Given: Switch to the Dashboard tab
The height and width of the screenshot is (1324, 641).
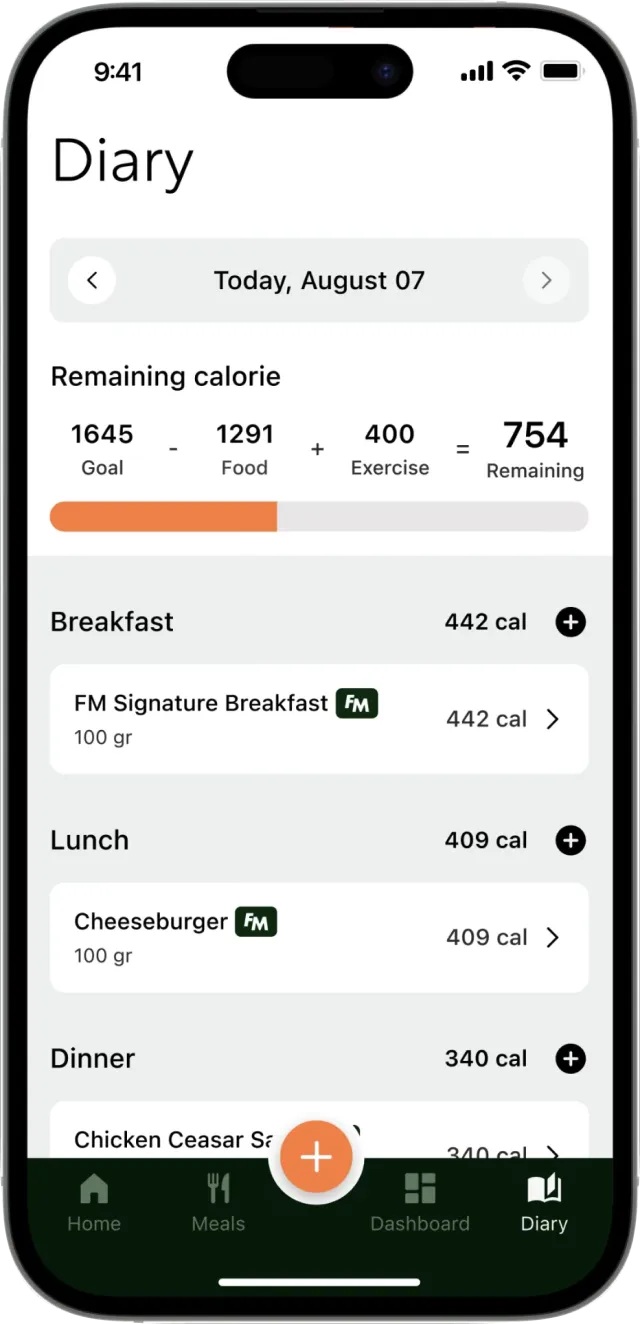Looking at the screenshot, I should (420, 1203).
